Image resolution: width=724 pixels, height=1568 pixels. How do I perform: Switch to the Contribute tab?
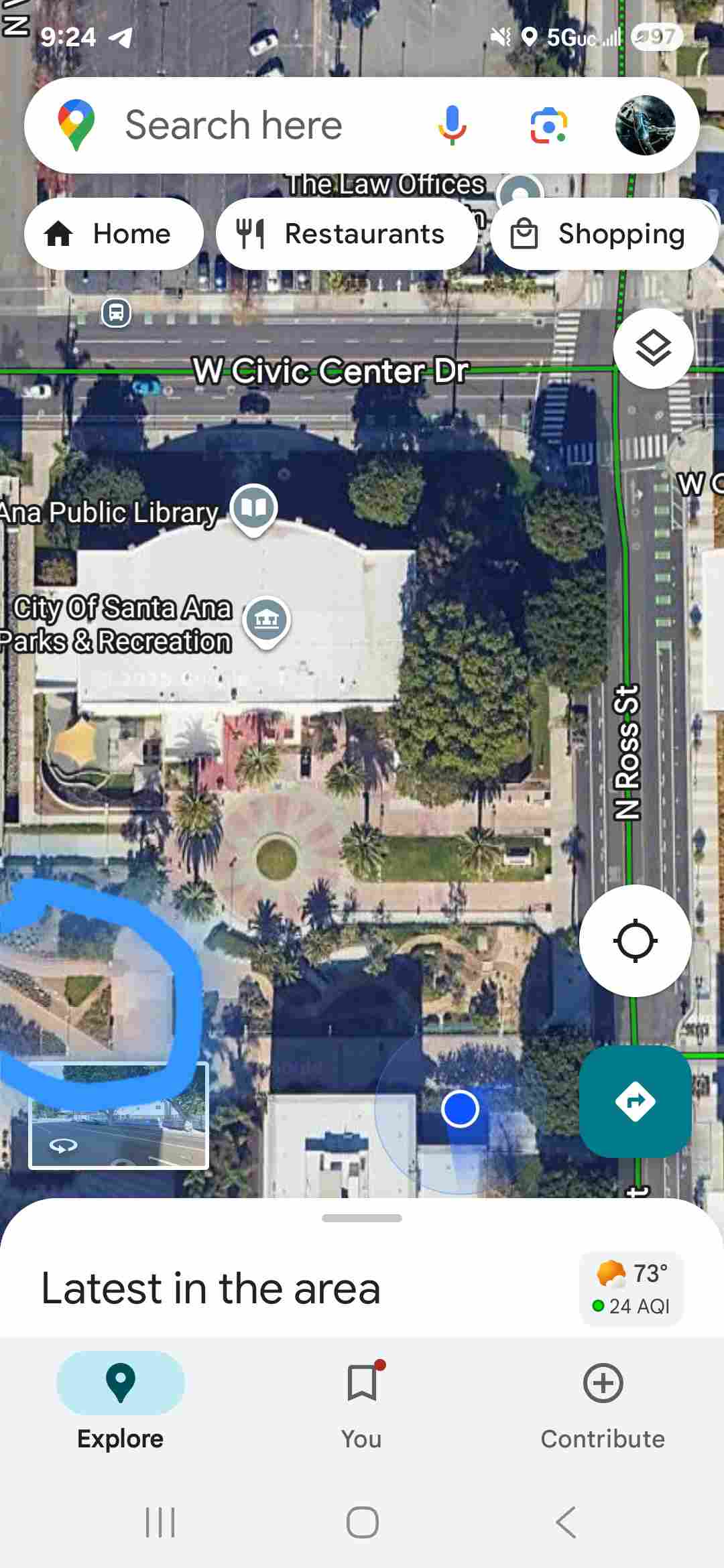[603, 1402]
